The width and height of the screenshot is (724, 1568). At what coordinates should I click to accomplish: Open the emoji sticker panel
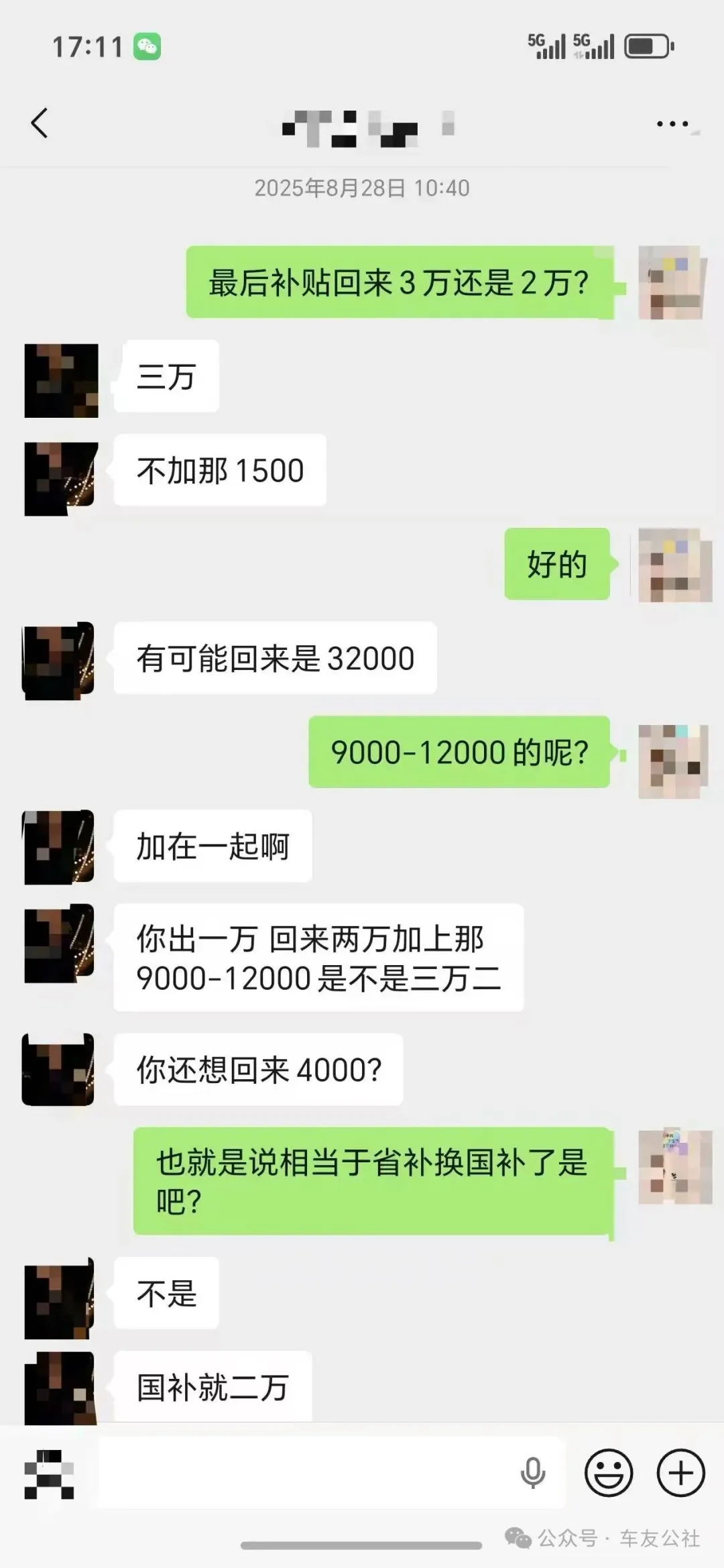coord(609,1473)
